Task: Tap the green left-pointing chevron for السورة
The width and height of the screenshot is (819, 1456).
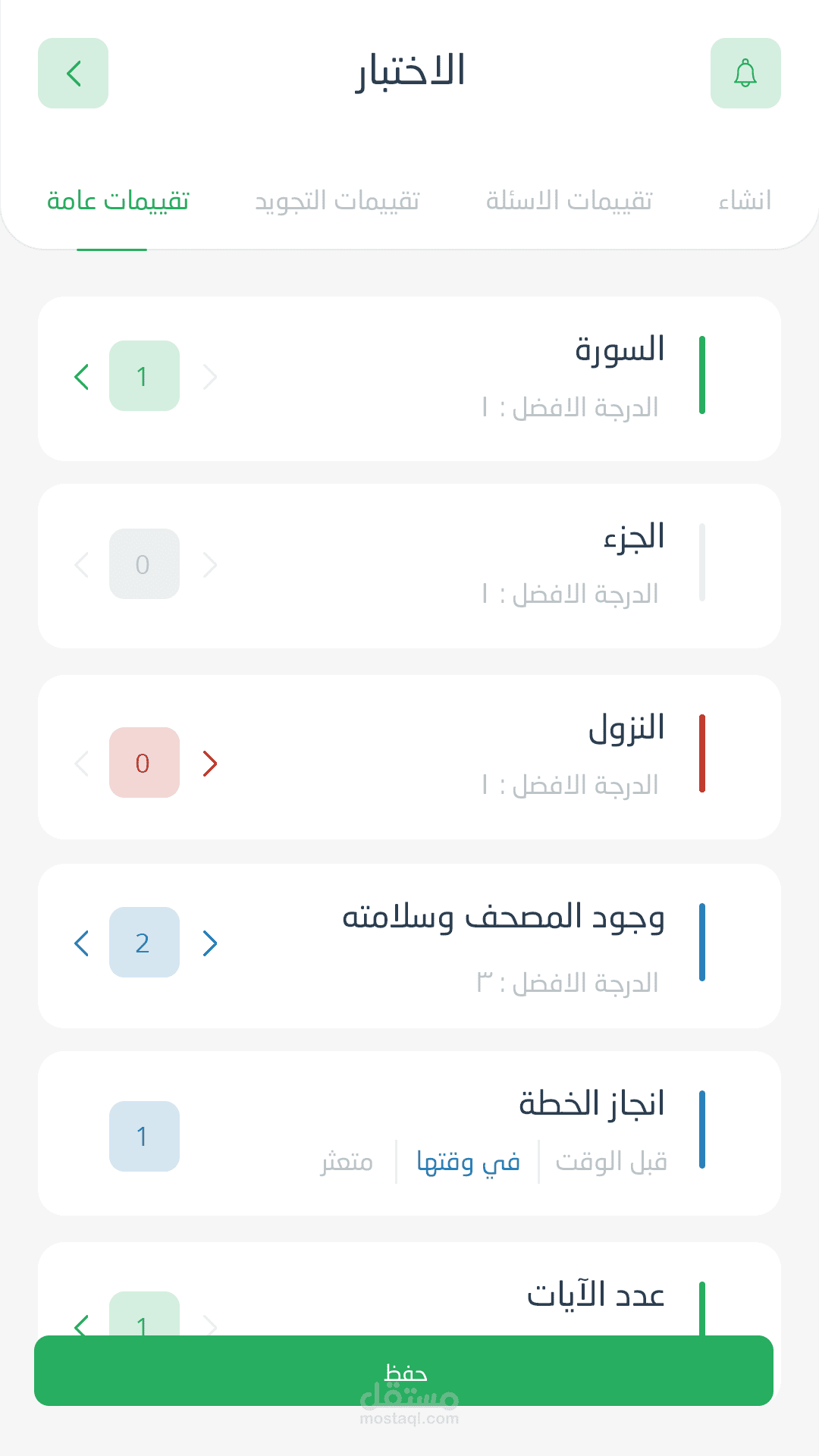Action: 82,376
